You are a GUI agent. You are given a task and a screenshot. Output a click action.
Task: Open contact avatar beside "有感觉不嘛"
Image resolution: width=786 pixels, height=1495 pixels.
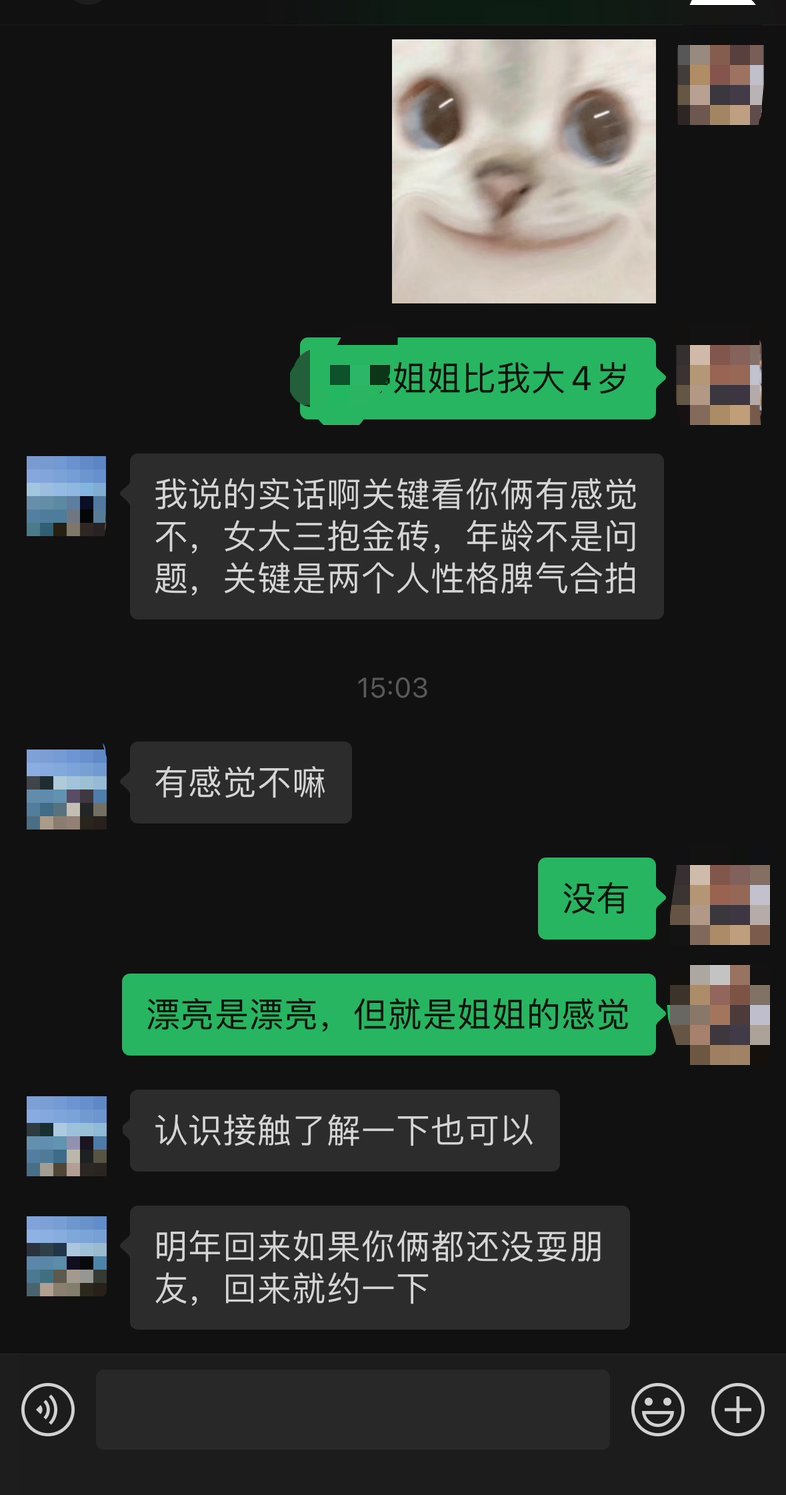pyautogui.click(x=66, y=788)
